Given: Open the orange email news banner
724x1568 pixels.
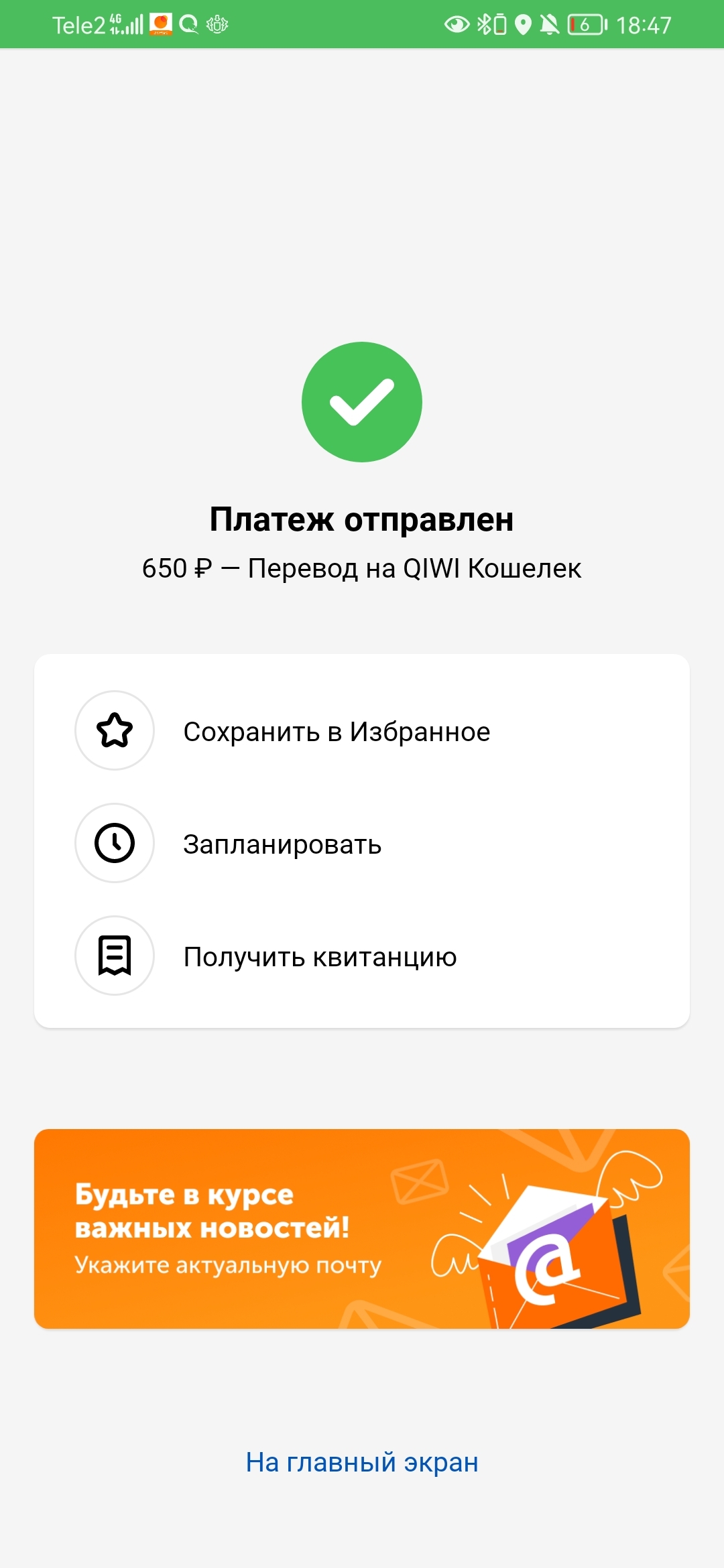Looking at the screenshot, I should click(362, 1229).
